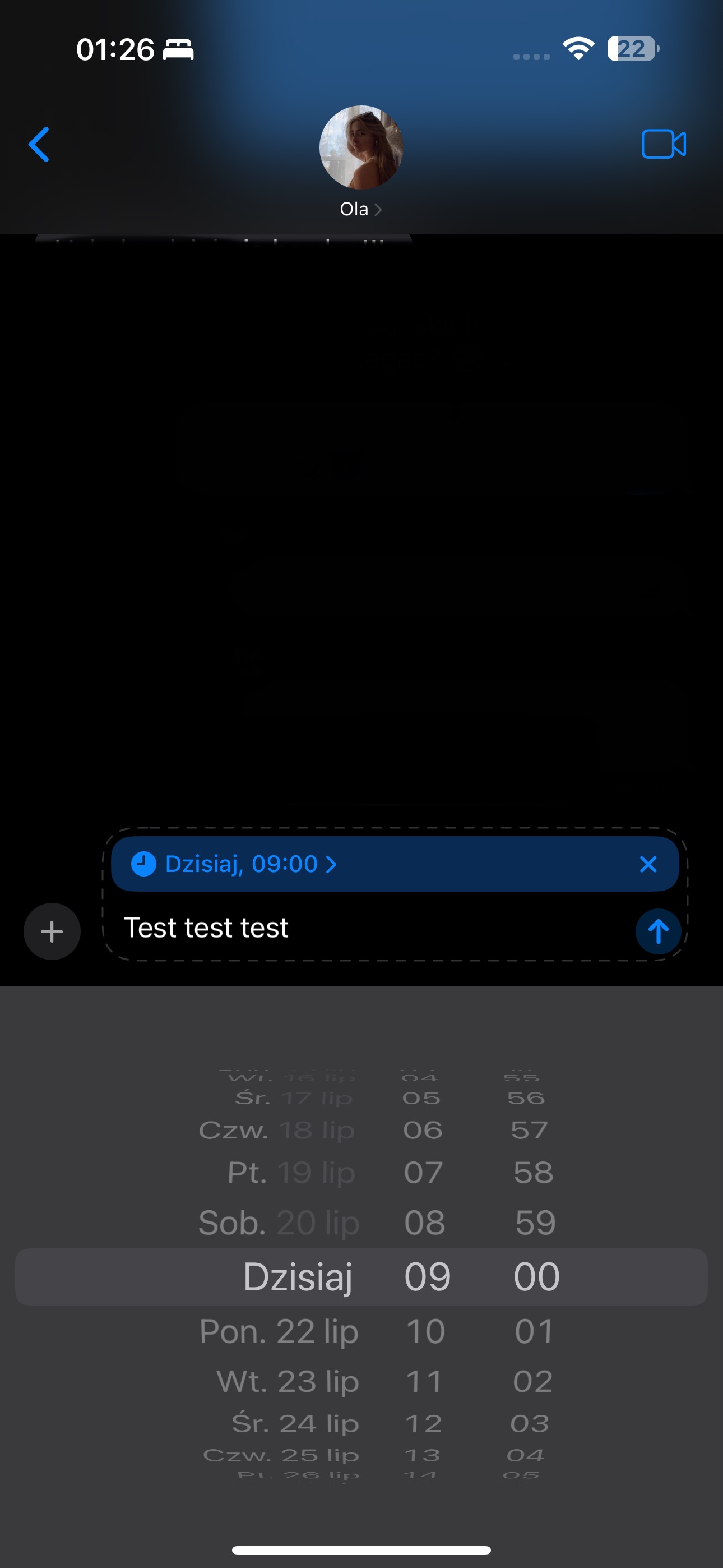Go back to the conversations list
723x1568 pixels.
click(x=39, y=144)
